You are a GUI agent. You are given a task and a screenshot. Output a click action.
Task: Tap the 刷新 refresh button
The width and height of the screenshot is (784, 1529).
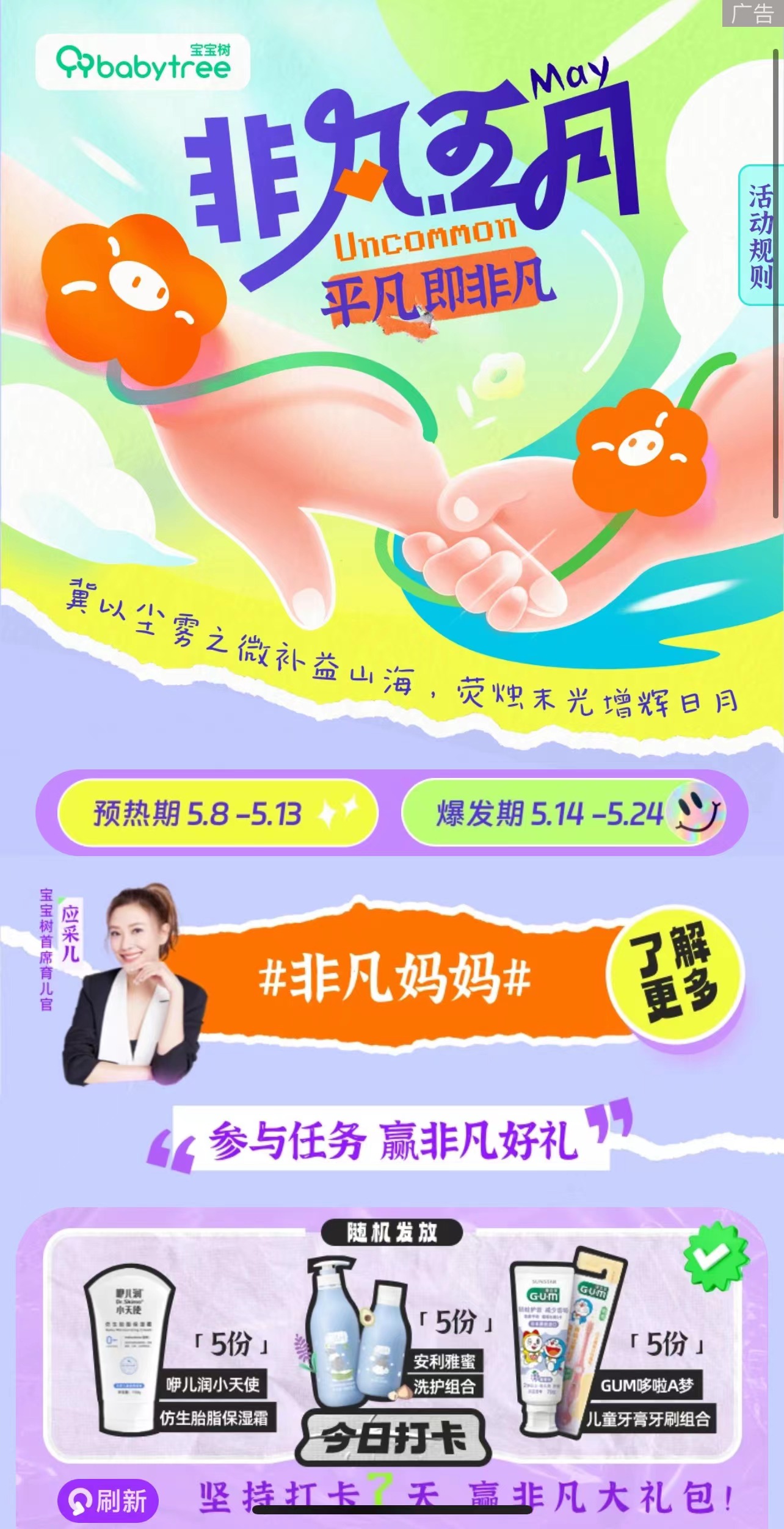pos(108,1501)
